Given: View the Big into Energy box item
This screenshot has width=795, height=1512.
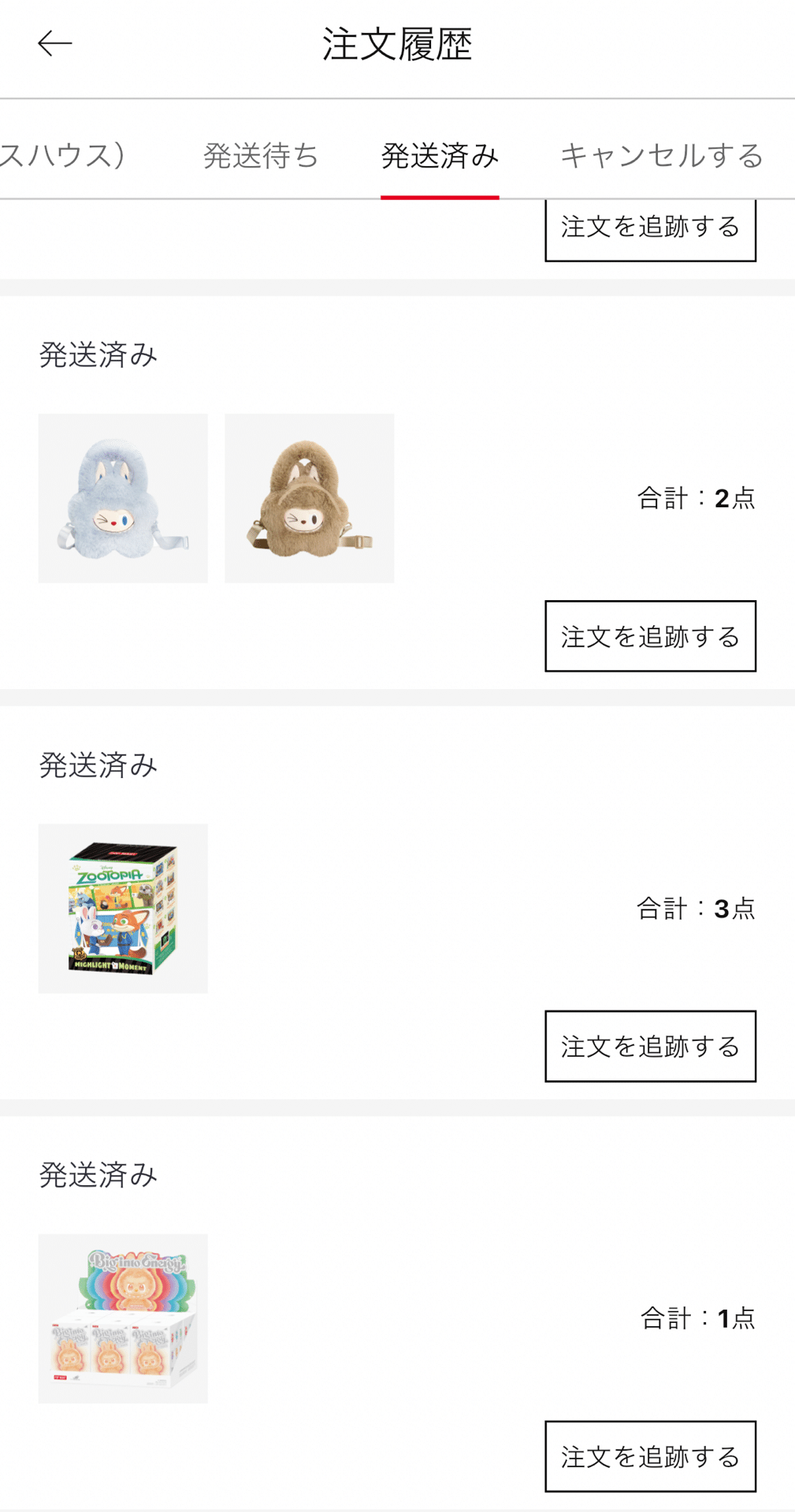Looking at the screenshot, I should [123, 1319].
